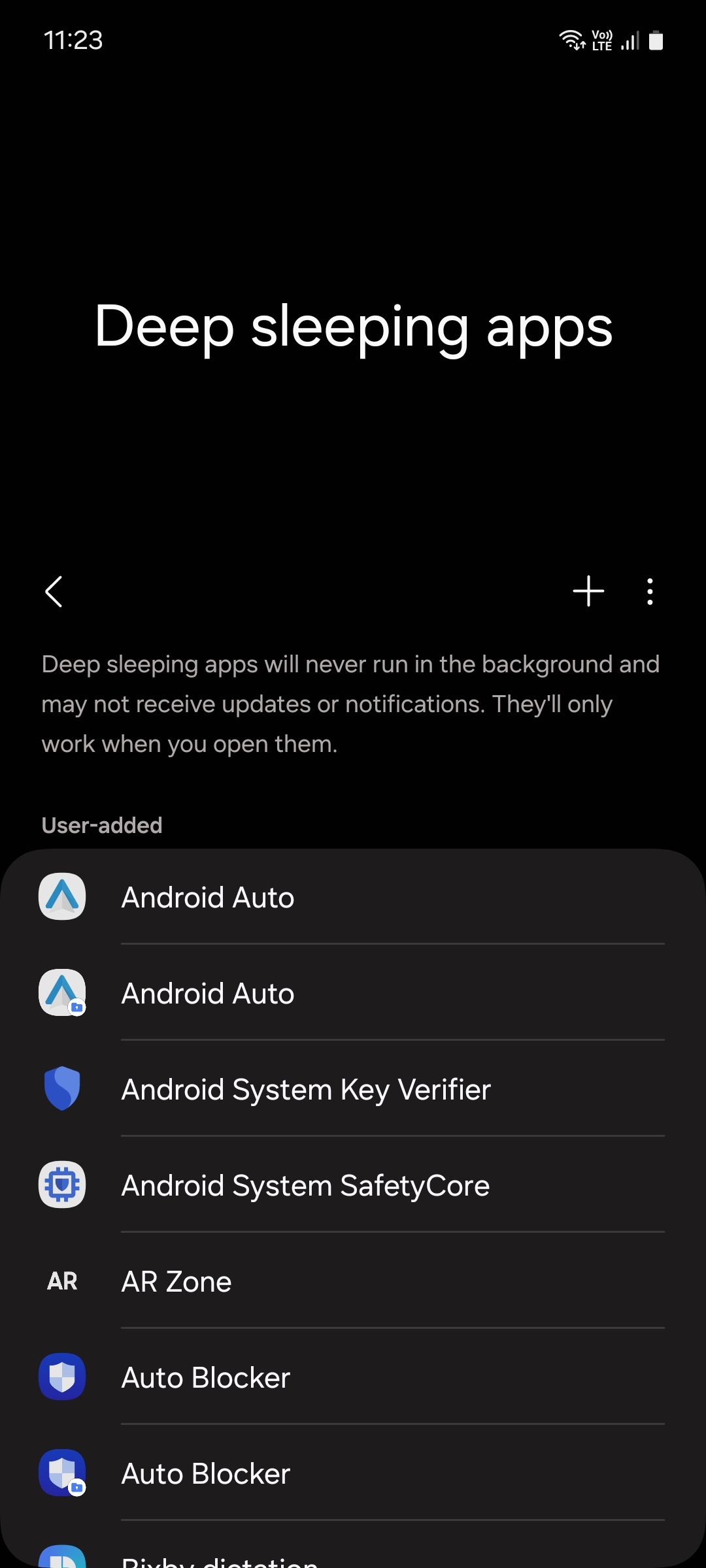This screenshot has height=1568, width=706.
Task: Select the Android System Key Verifier entry
Action: [x=305, y=1089]
